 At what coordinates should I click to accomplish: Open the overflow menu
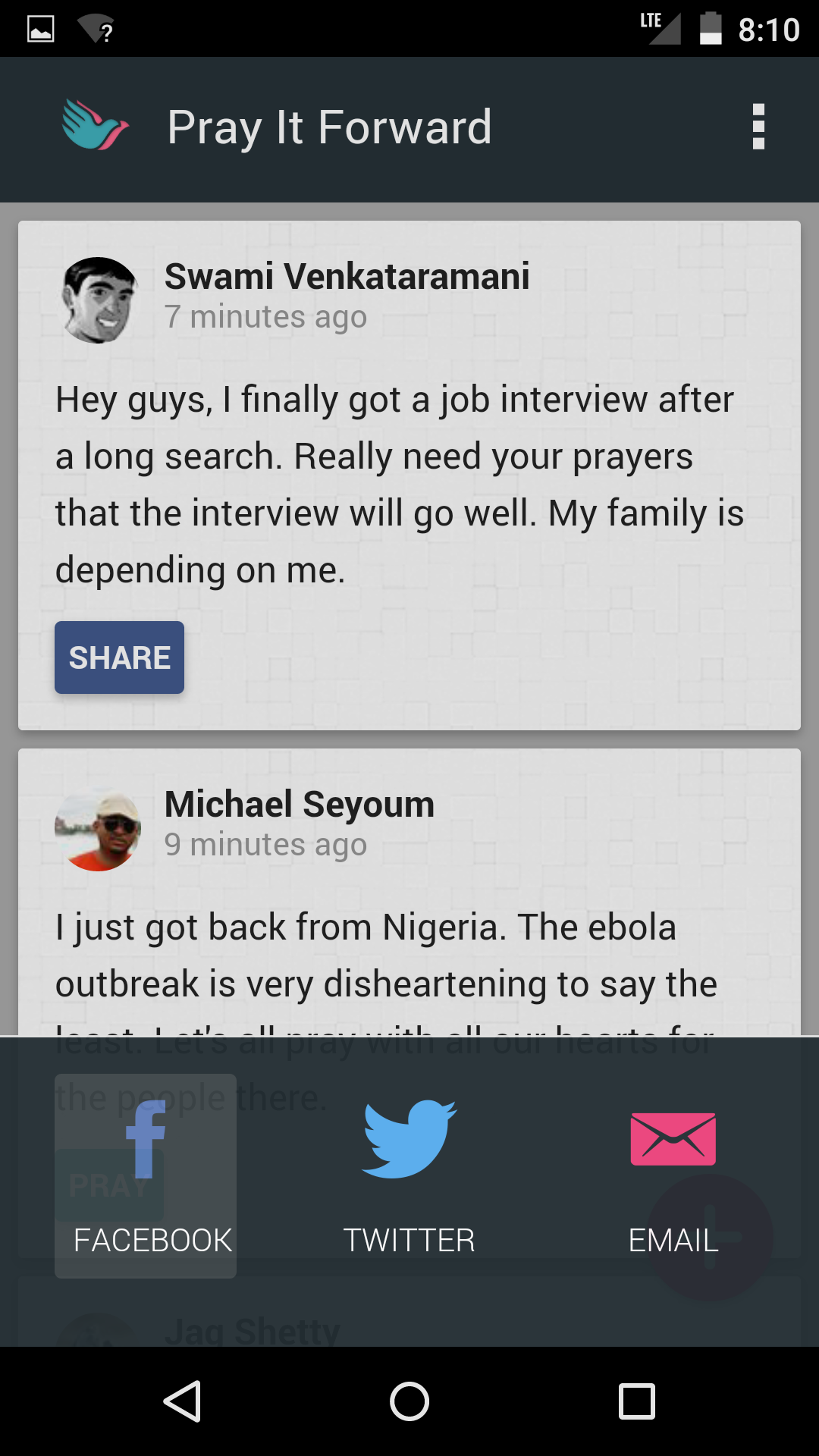pyautogui.click(x=758, y=127)
